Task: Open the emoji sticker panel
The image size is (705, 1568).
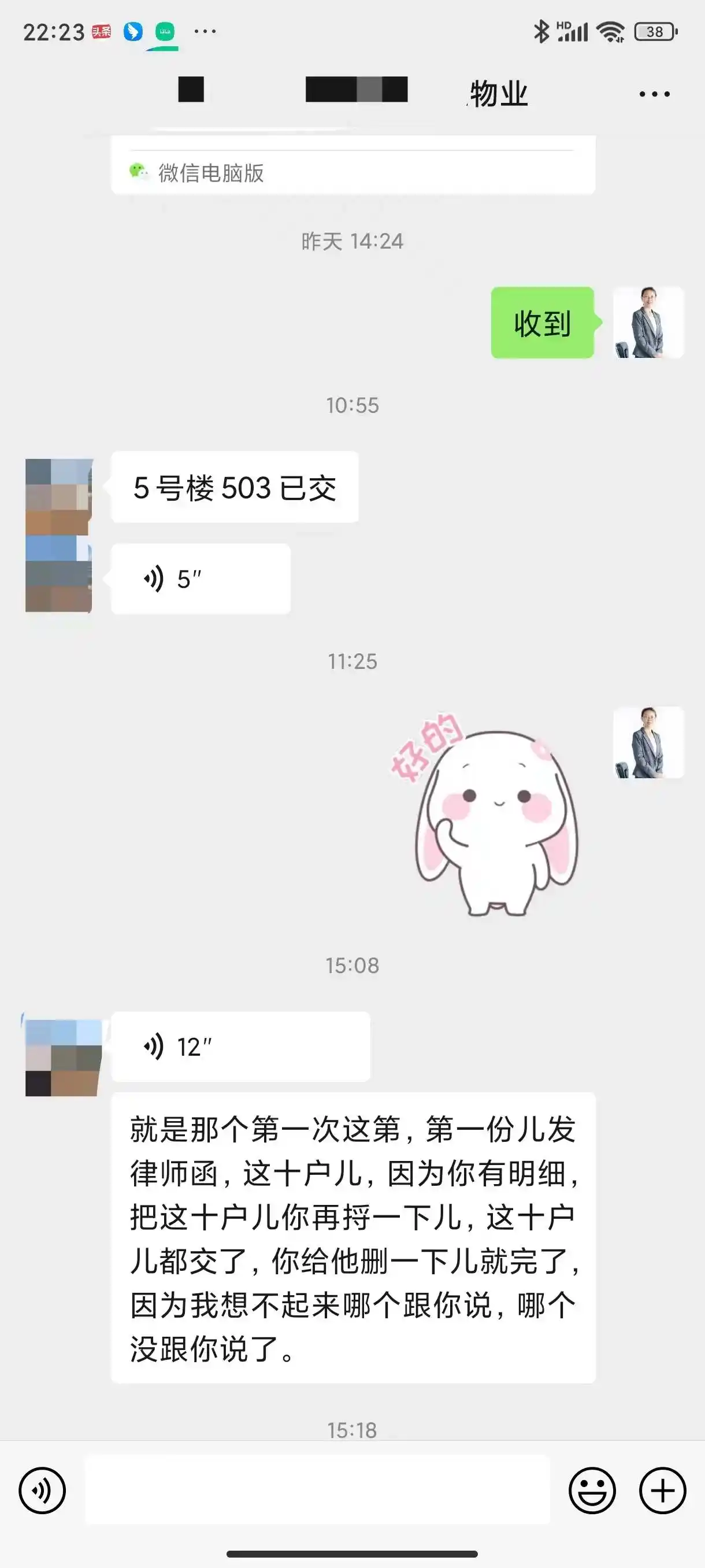Action: [x=592, y=1490]
